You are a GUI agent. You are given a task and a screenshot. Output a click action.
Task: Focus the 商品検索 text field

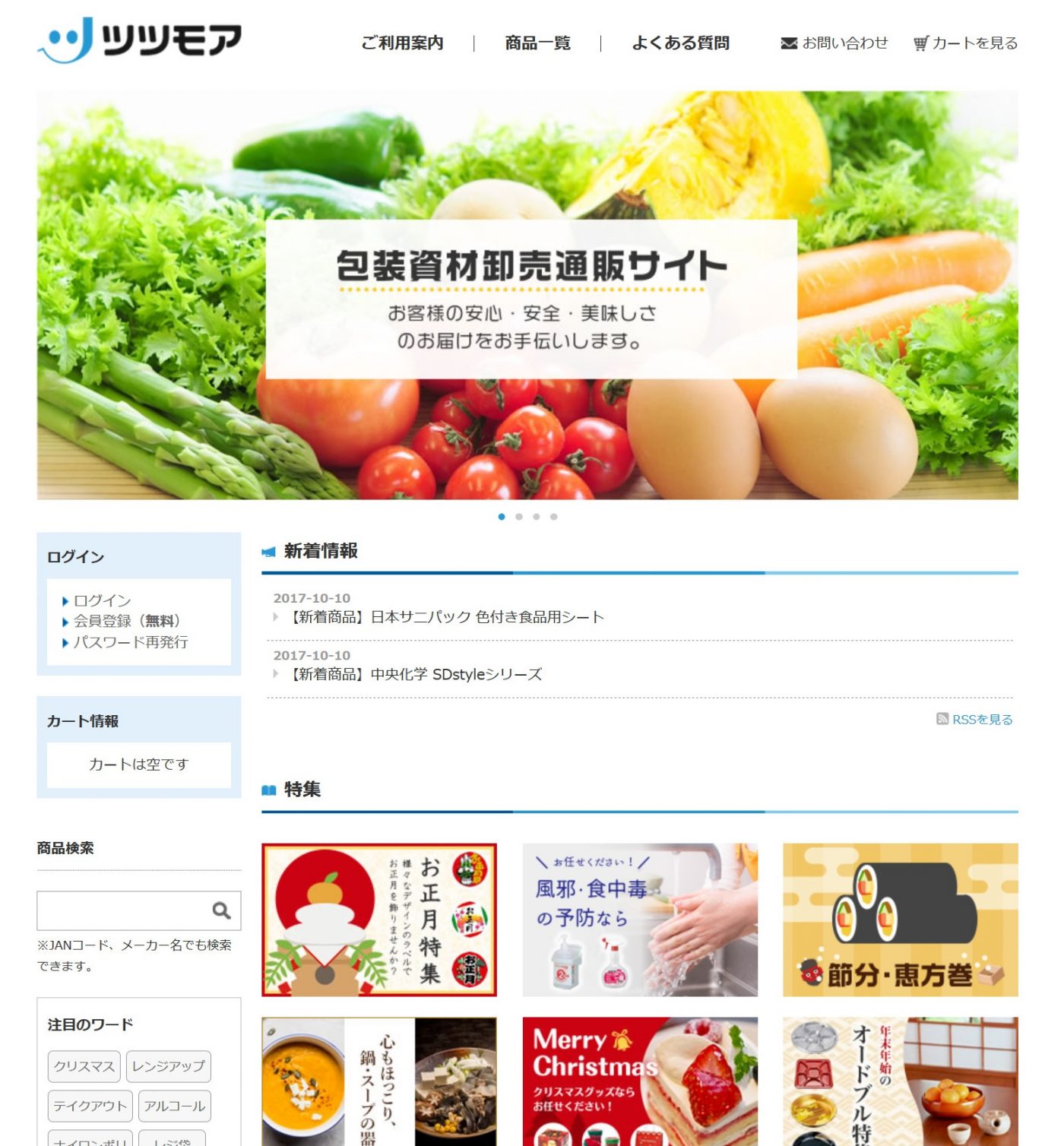tap(122, 910)
